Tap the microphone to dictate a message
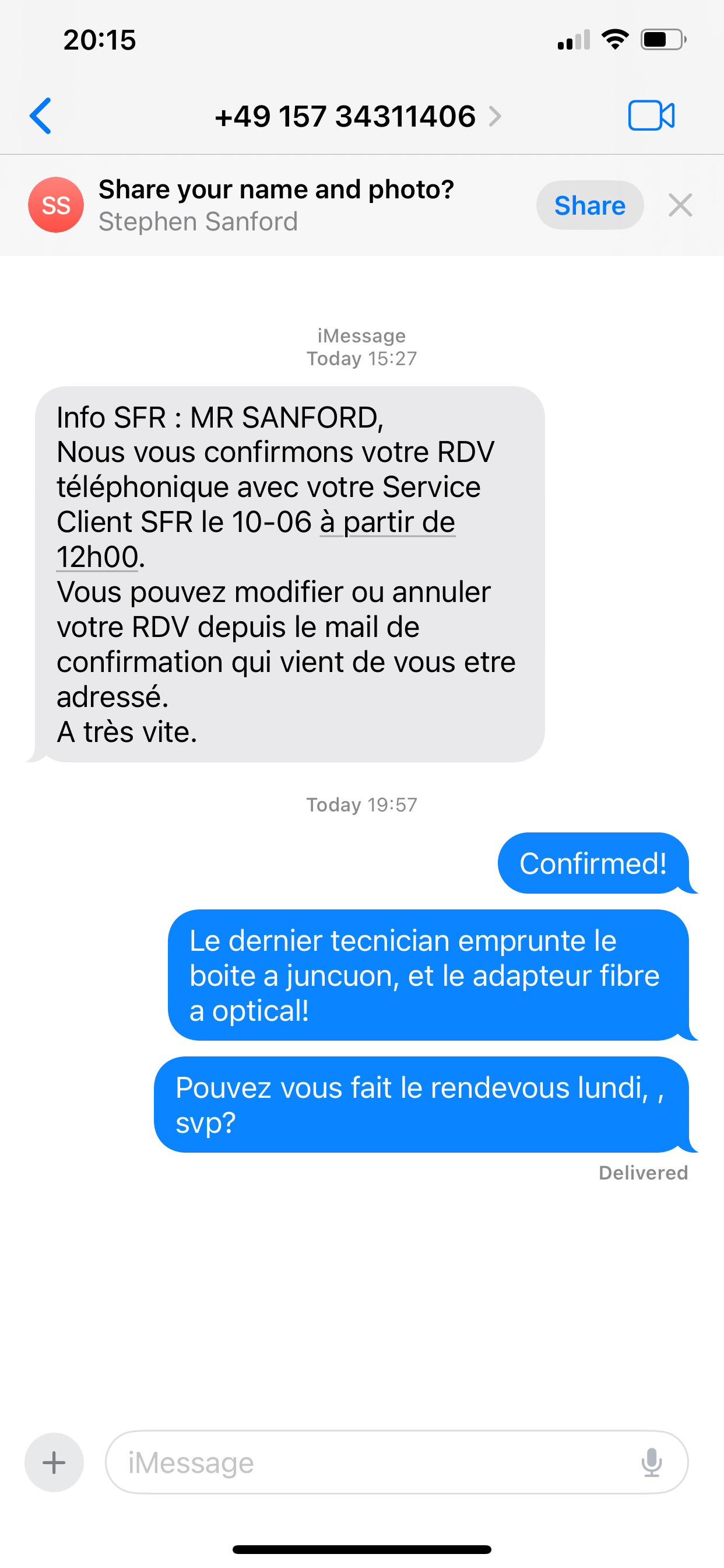 [652, 1462]
